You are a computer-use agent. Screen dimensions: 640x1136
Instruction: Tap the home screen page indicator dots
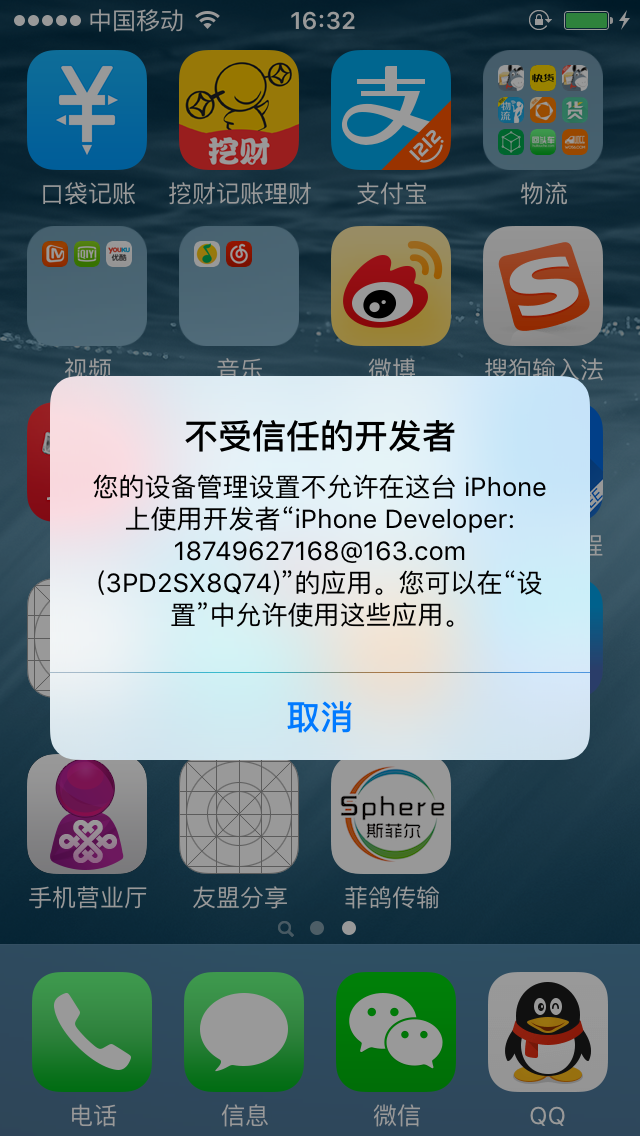click(318, 928)
